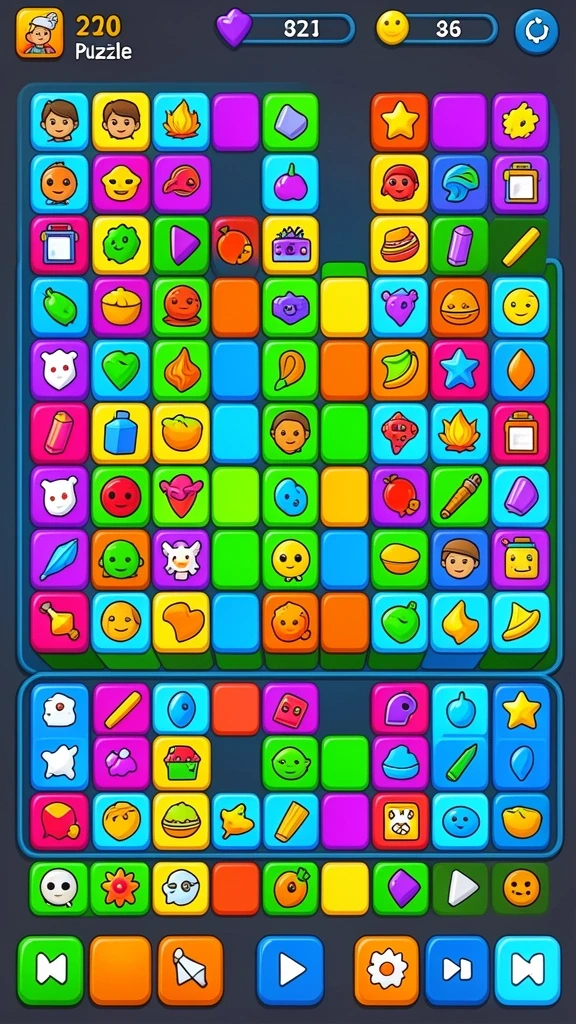The image size is (576, 1024).
Task: Pick the blue bottle on yellow tile
Action: (121, 432)
